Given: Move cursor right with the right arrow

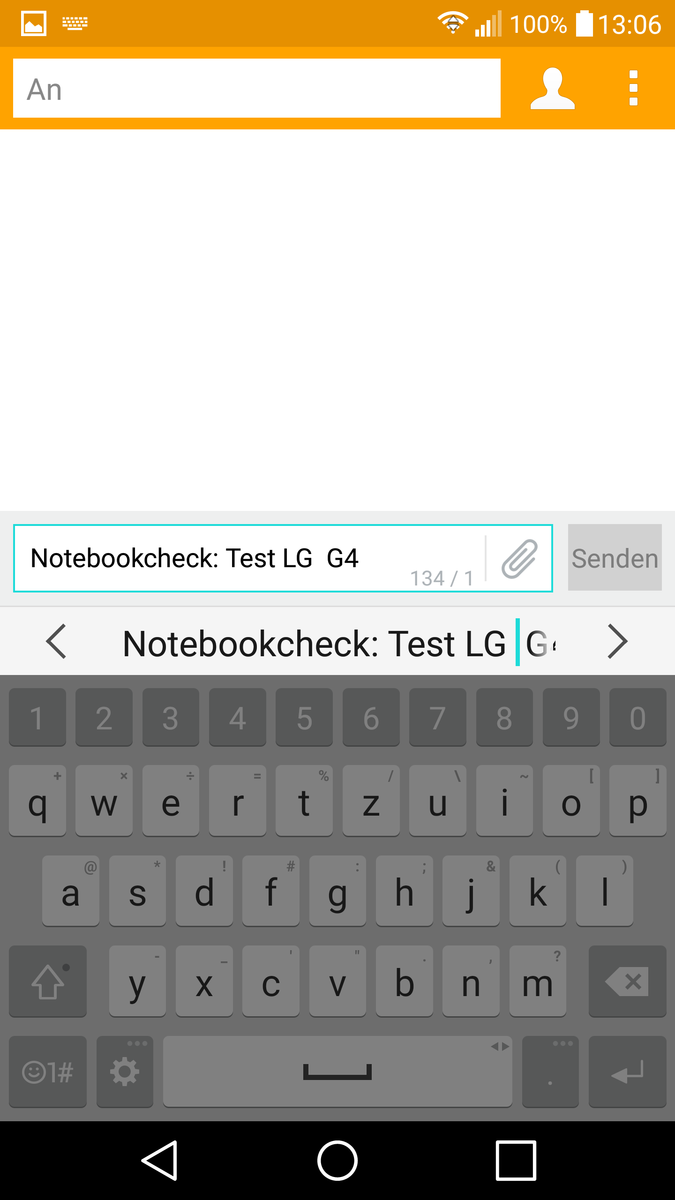Looking at the screenshot, I should [x=617, y=641].
